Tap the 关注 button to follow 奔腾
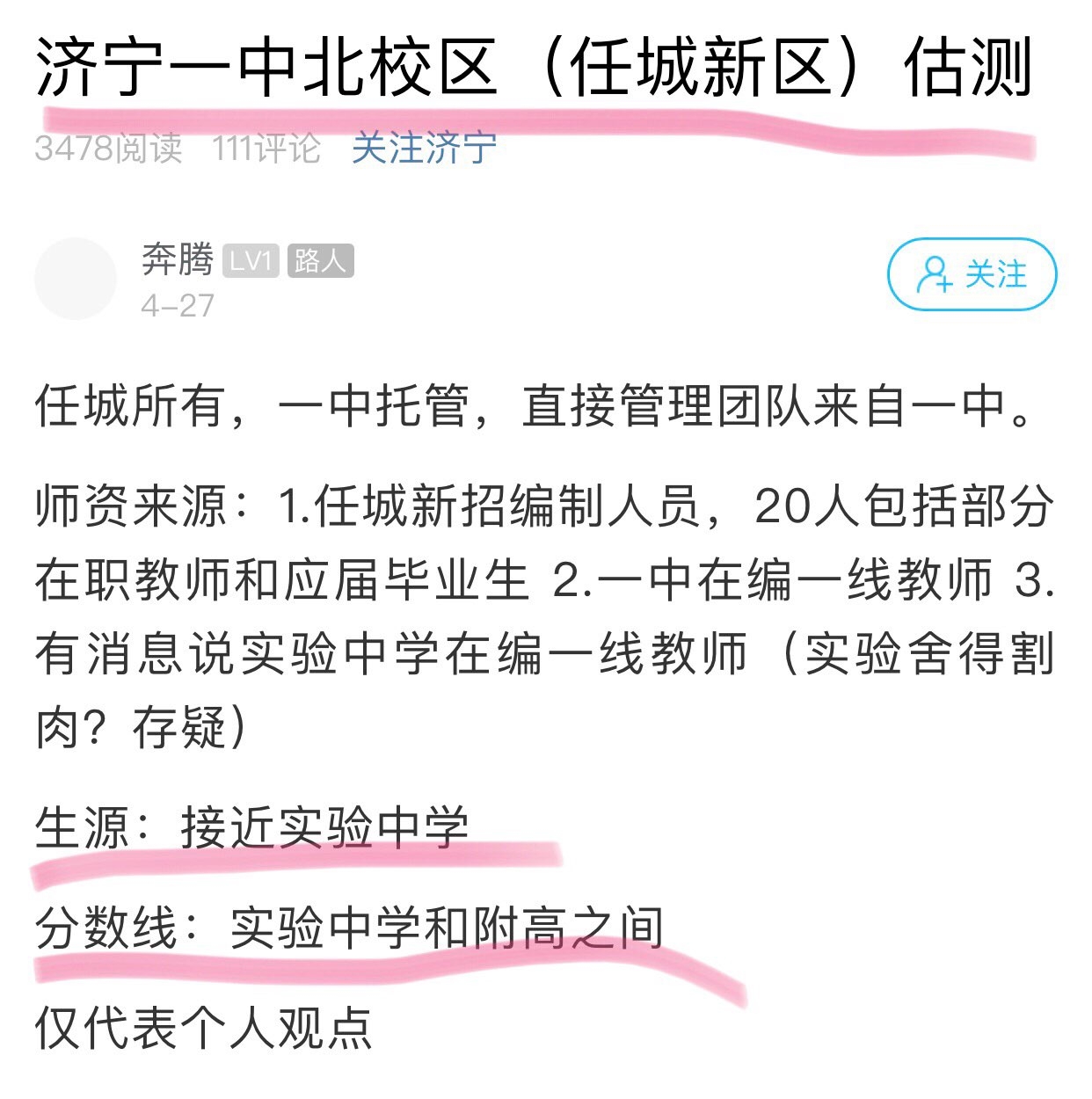This screenshot has height=1099, width=1092. 972,275
